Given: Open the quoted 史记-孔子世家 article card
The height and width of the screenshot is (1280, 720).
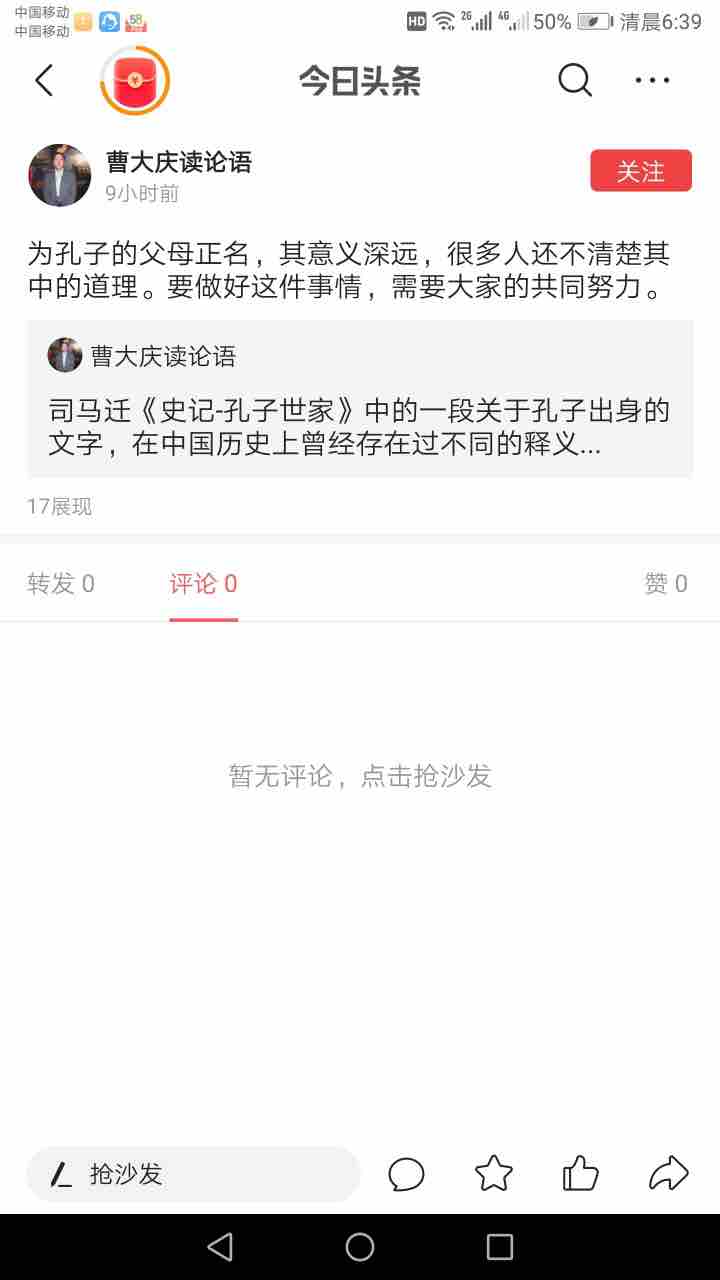Looking at the screenshot, I should (x=360, y=400).
